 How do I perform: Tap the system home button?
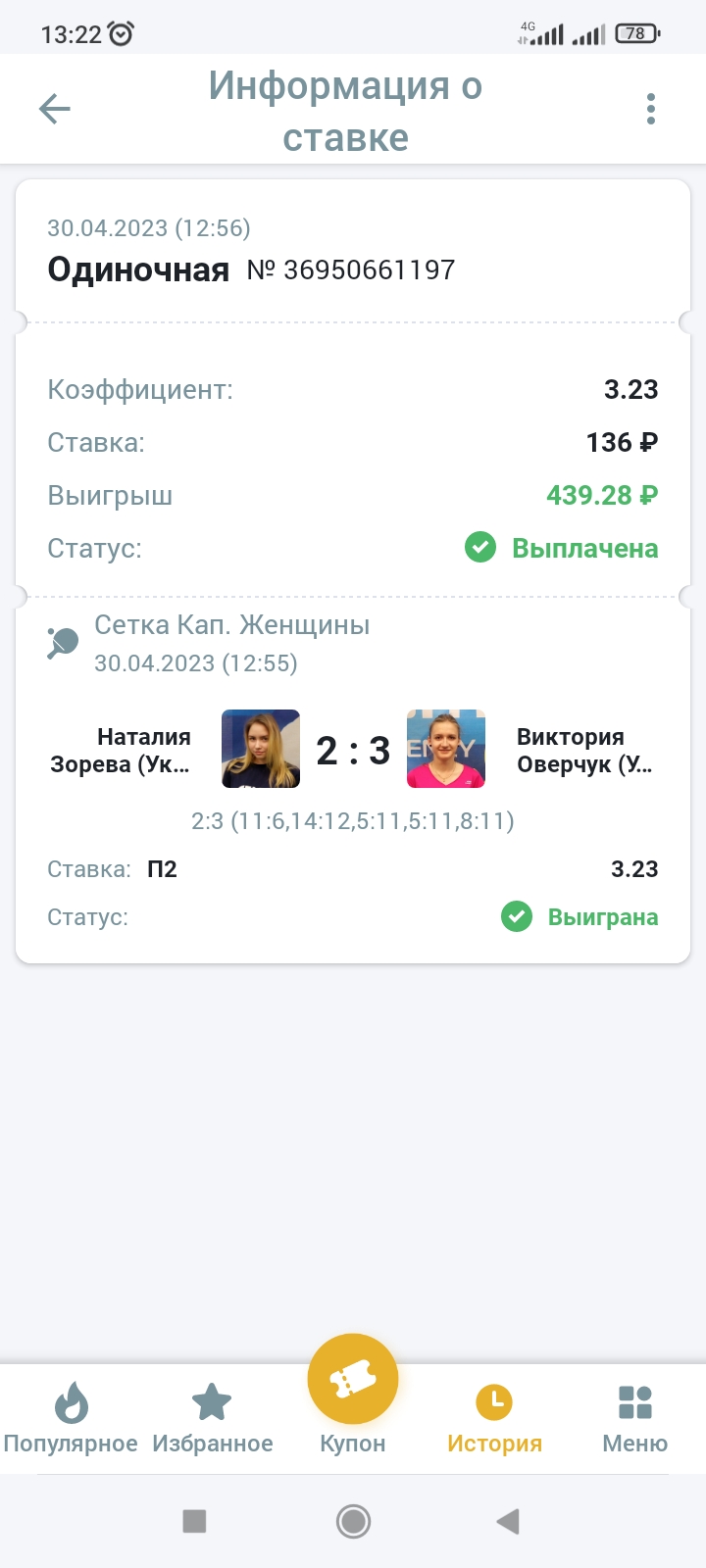(x=353, y=1521)
